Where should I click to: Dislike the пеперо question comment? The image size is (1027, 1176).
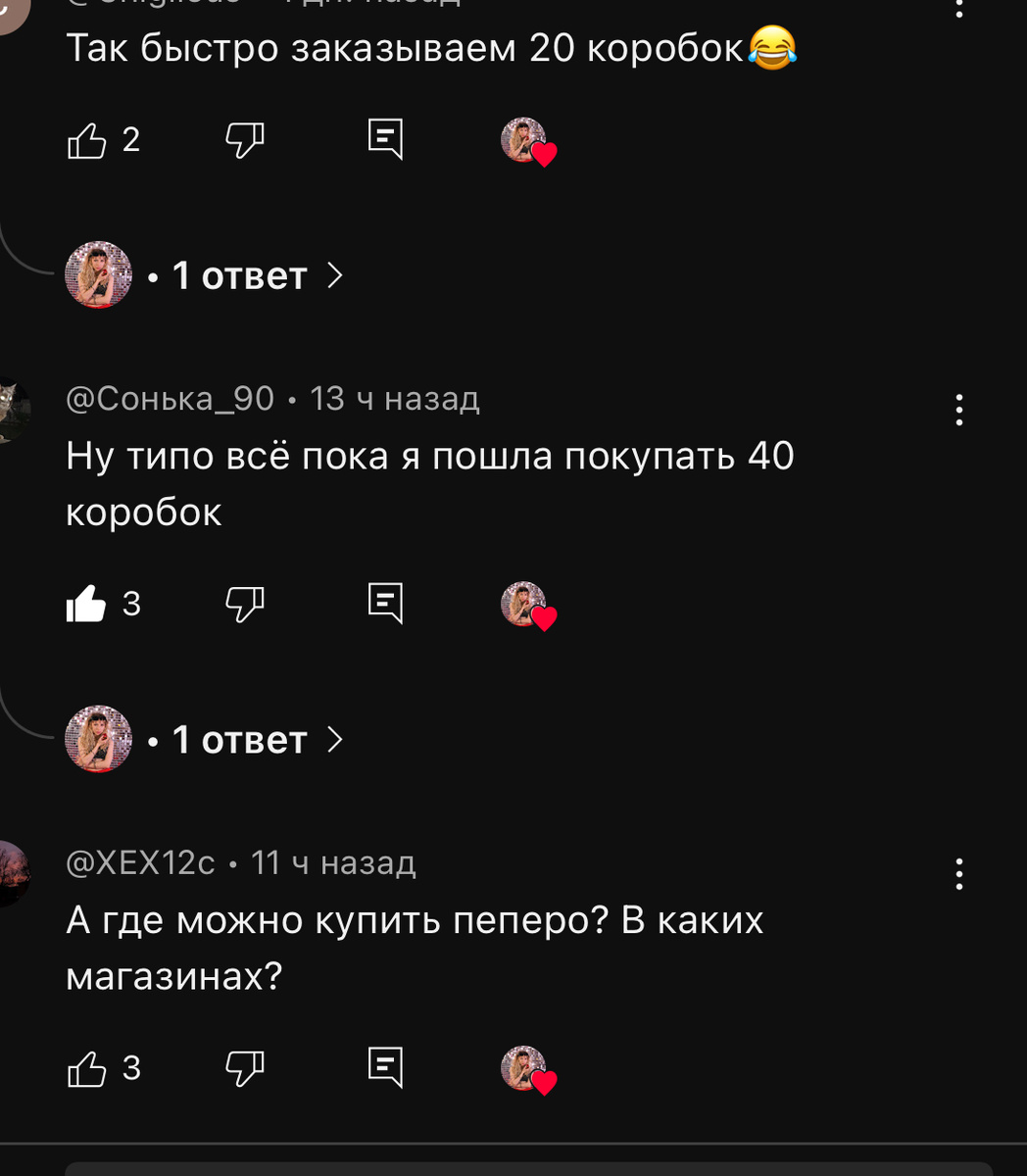(x=245, y=1068)
